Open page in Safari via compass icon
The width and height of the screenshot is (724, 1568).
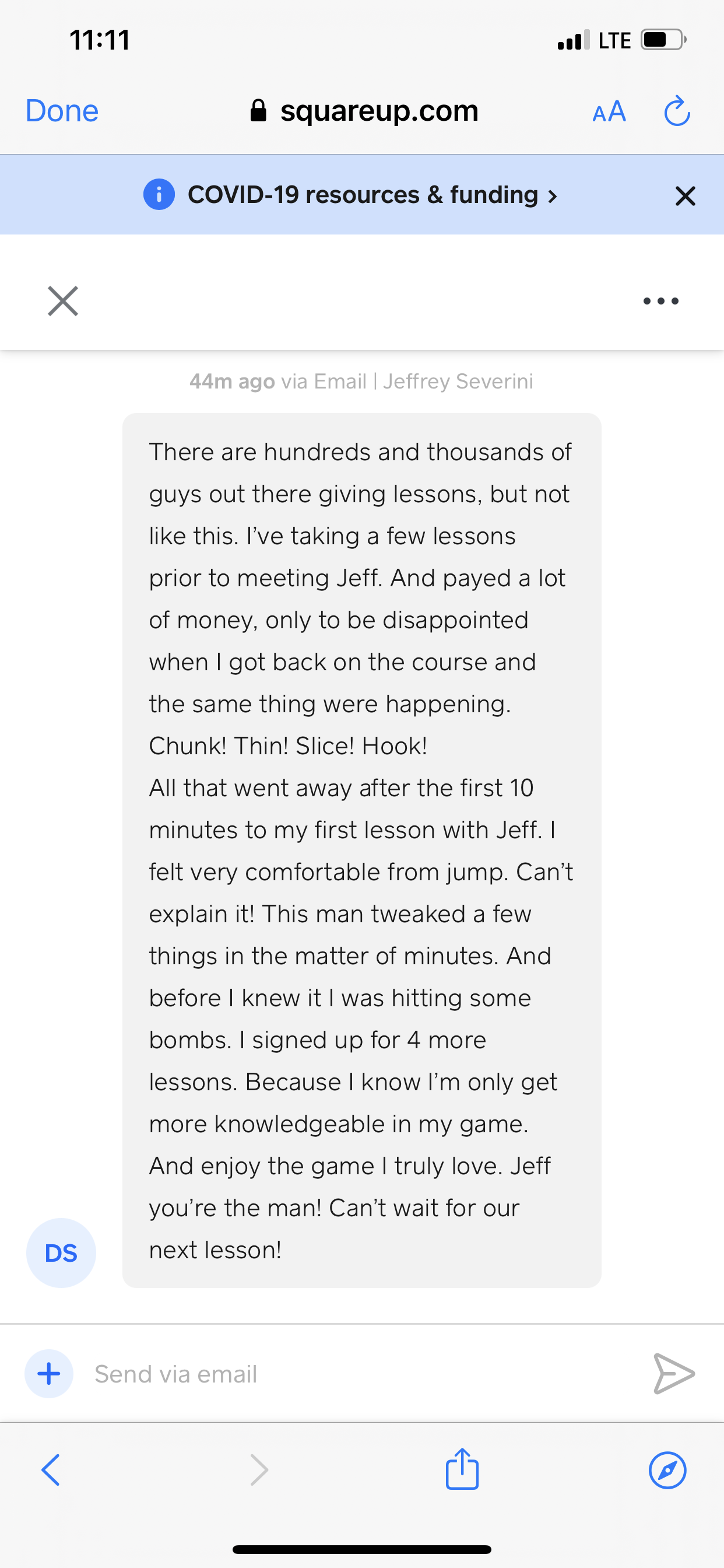[x=667, y=1470]
